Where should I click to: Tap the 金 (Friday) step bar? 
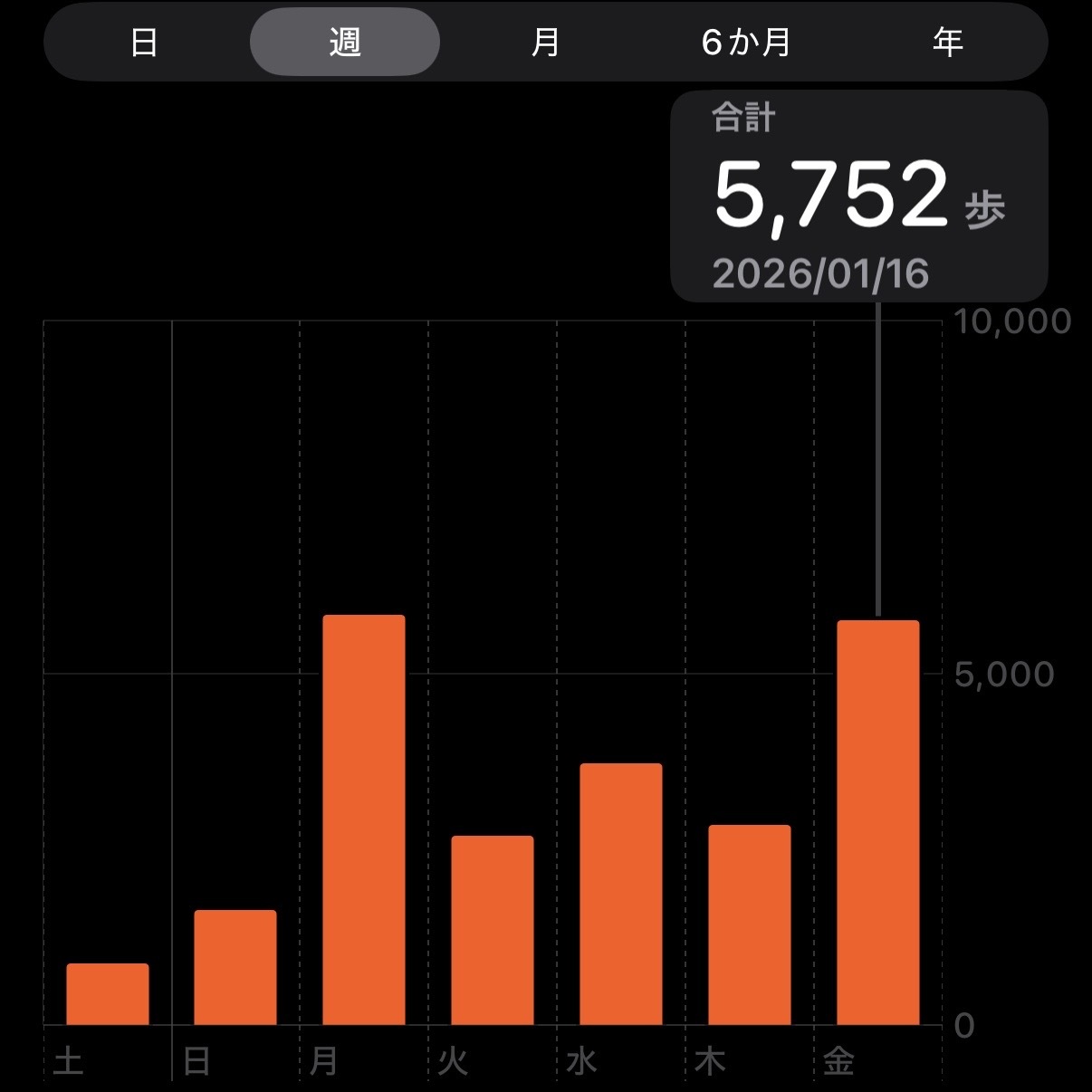click(x=878, y=822)
